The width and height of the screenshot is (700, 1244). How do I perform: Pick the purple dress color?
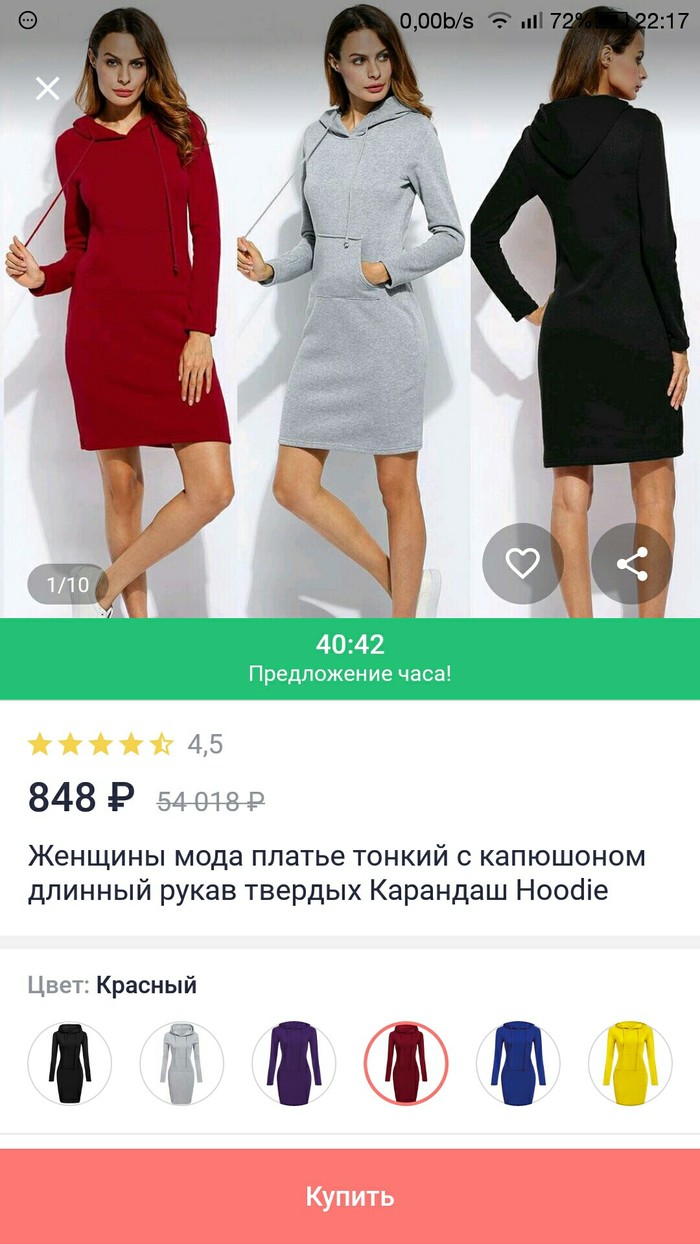click(x=294, y=1063)
